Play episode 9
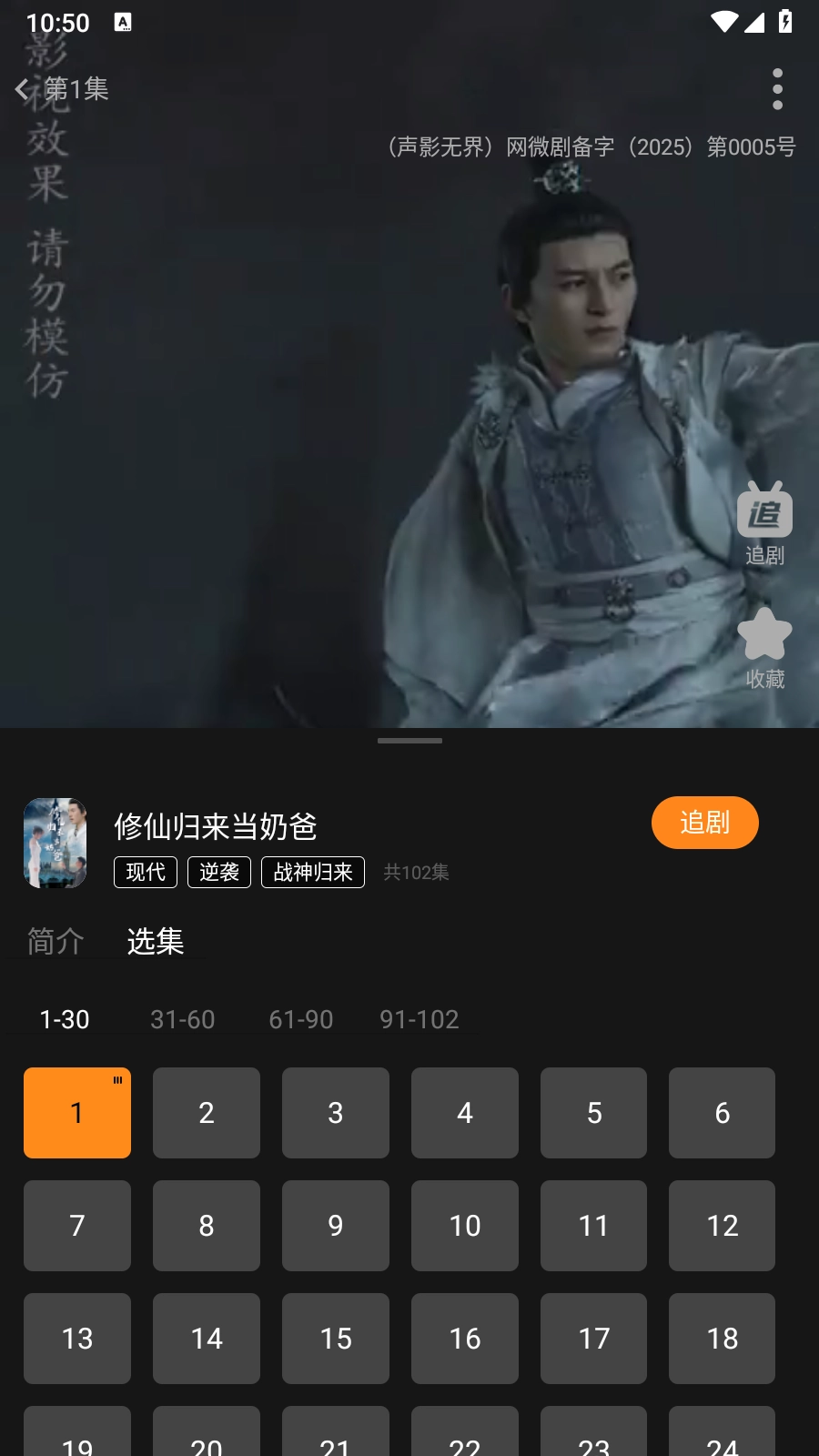Viewport: 819px width, 1456px height. (336, 1226)
